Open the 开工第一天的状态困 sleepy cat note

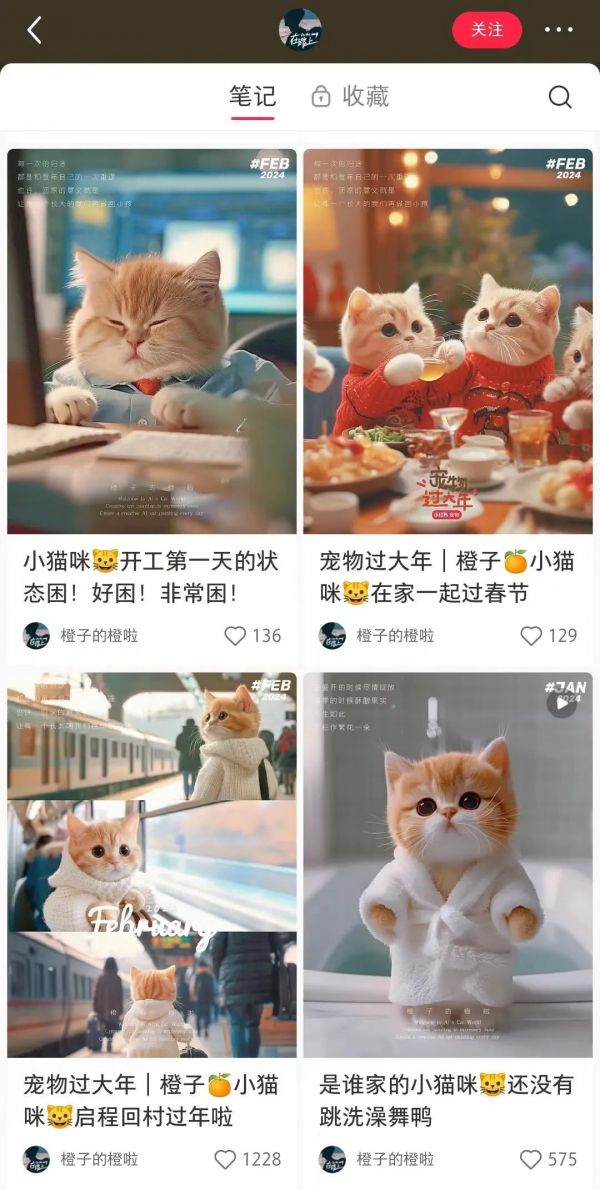pos(152,340)
